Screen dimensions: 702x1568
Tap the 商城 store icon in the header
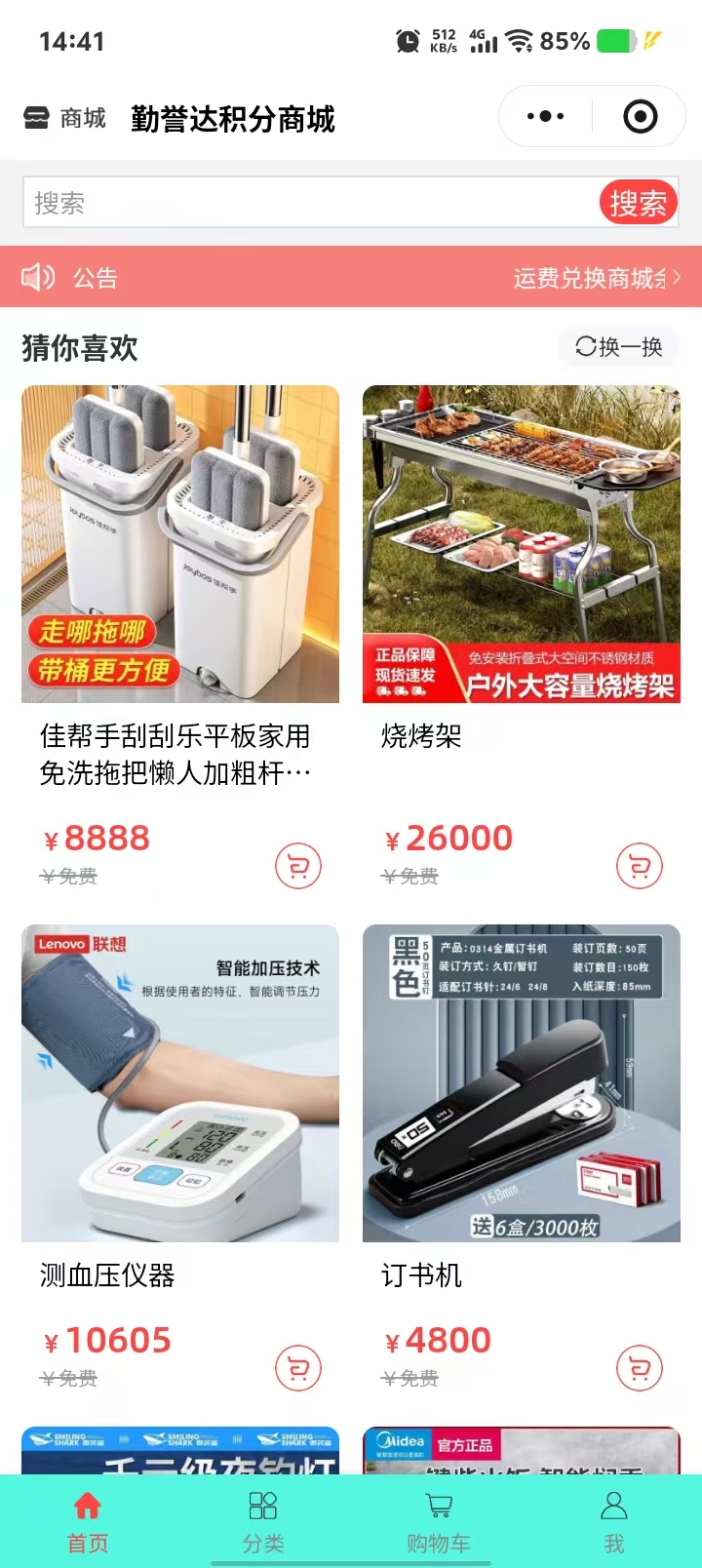[37, 119]
